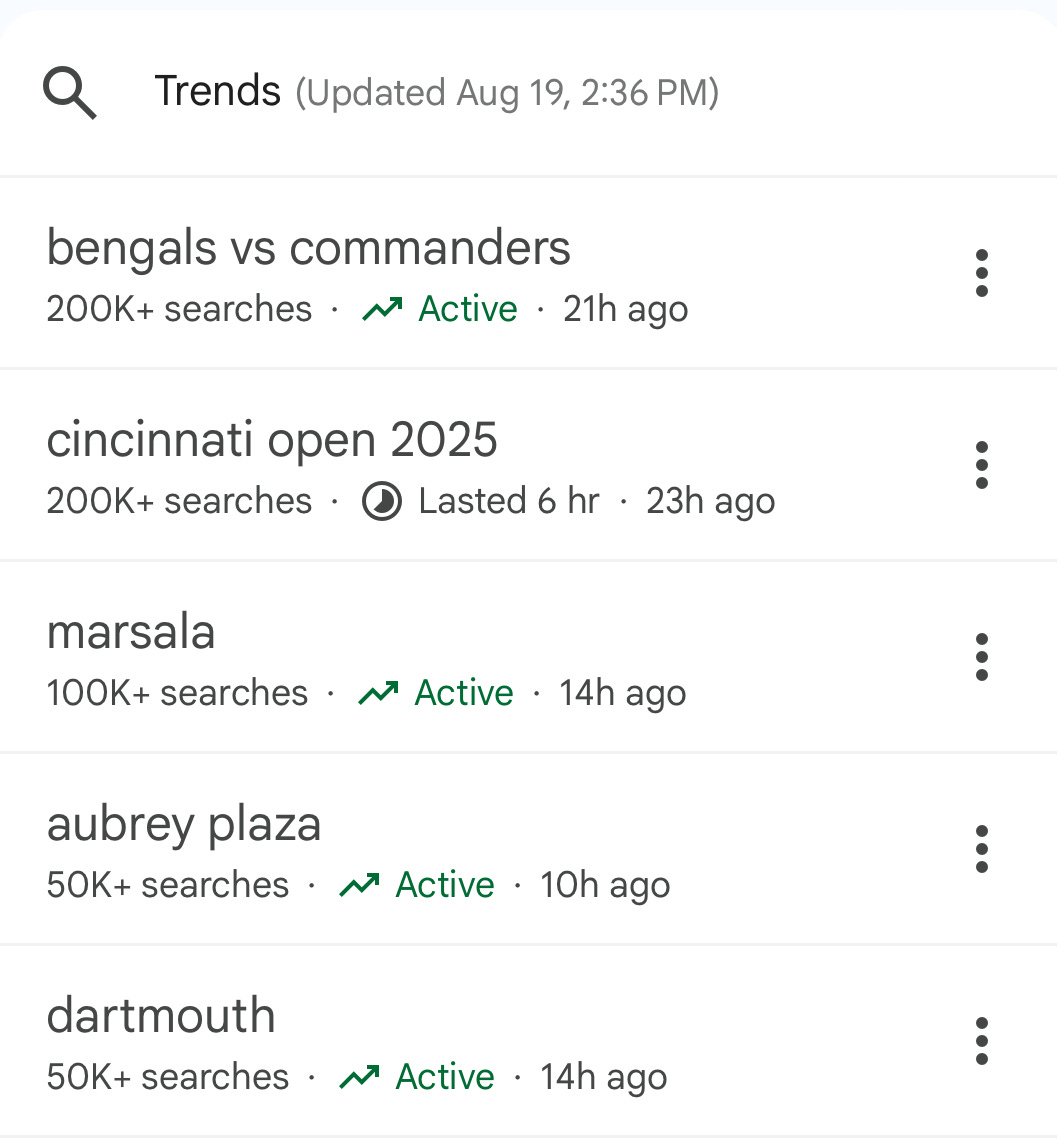Open the cincinnati open 2025 trend
This screenshot has height=1142, width=1057.
click(x=272, y=441)
